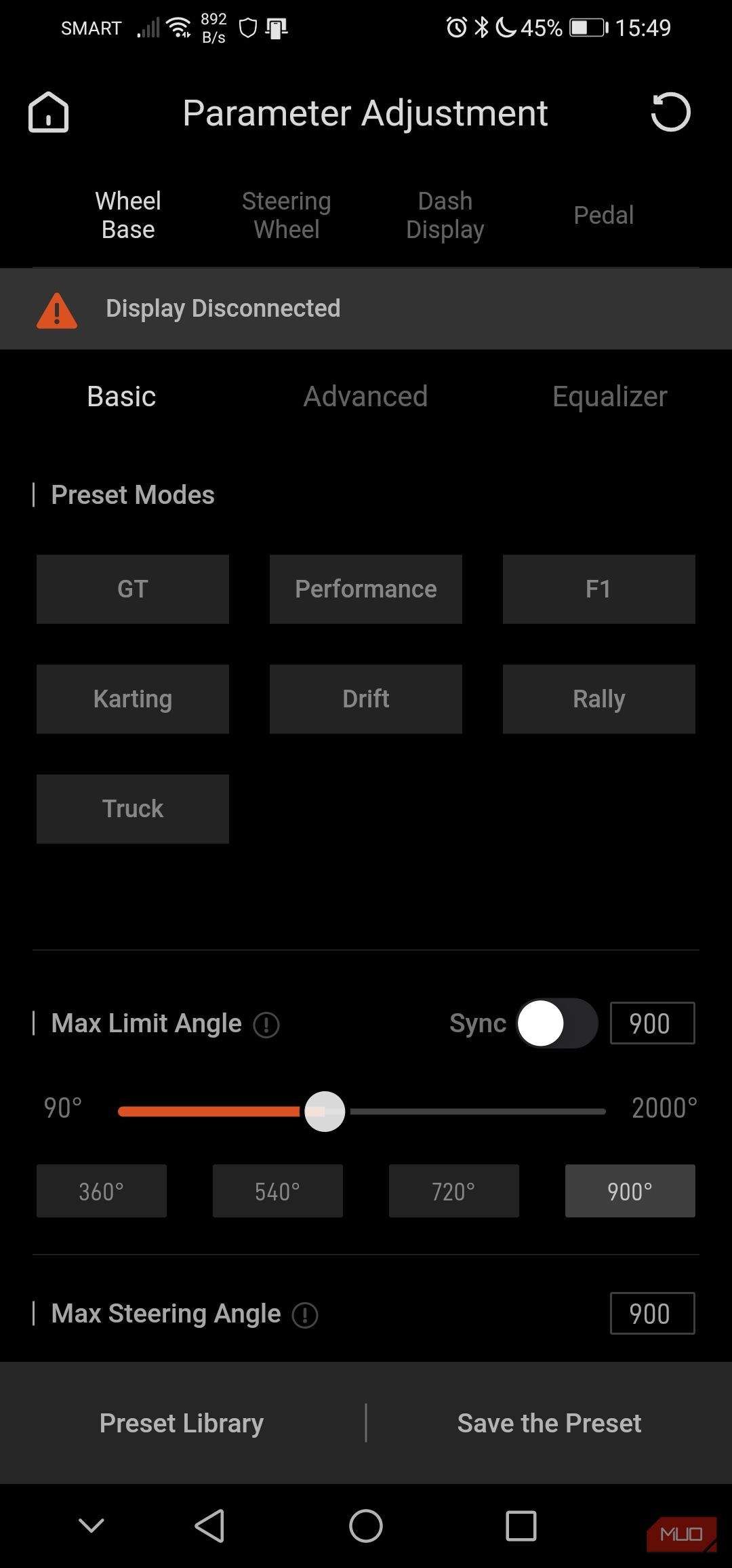This screenshot has width=732, height=1568.
Task: Switch to the Steering Wheel tab
Action: pyautogui.click(x=286, y=214)
